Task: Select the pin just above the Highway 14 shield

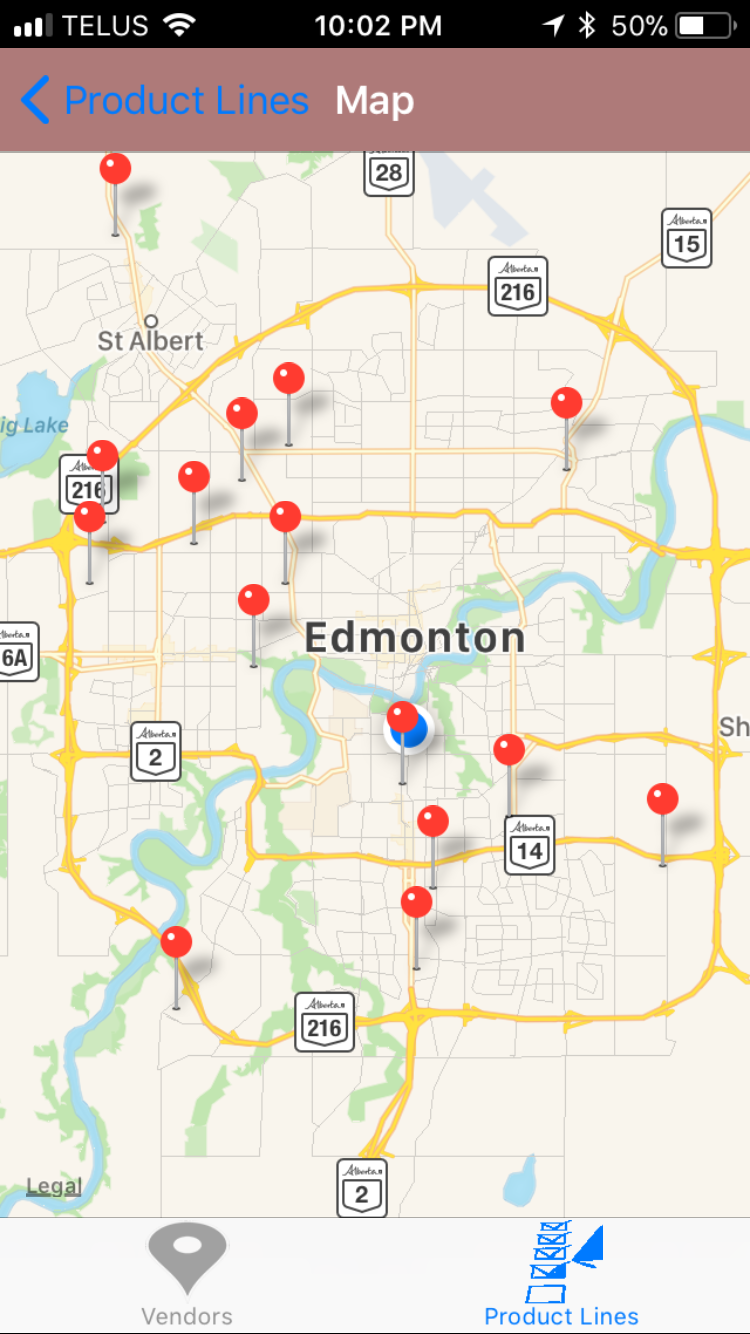Action: 509,750
